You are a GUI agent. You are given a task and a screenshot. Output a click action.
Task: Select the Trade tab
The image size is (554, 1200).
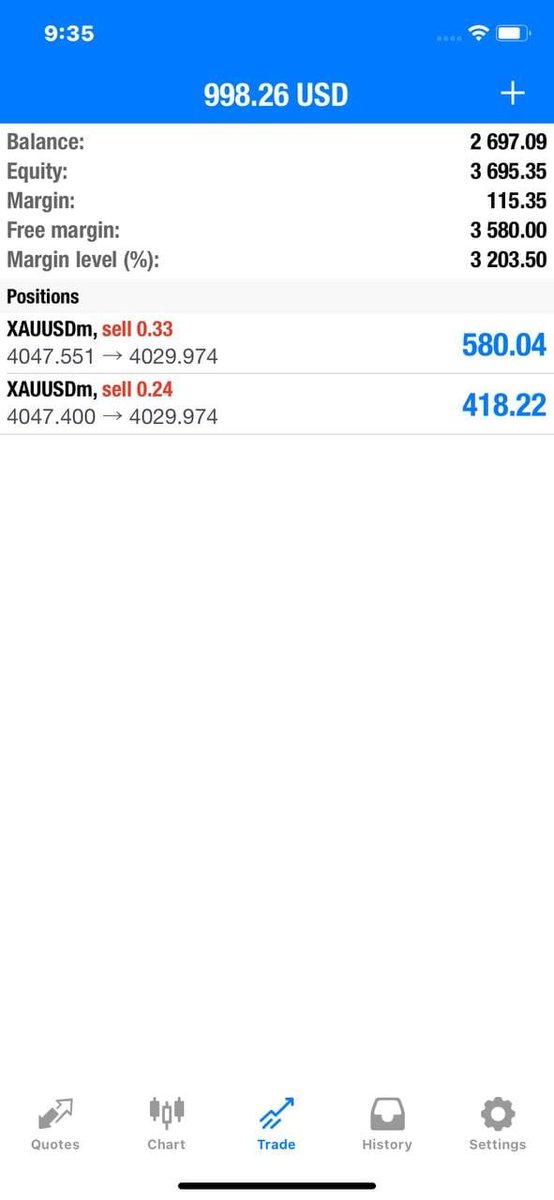point(276,1124)
